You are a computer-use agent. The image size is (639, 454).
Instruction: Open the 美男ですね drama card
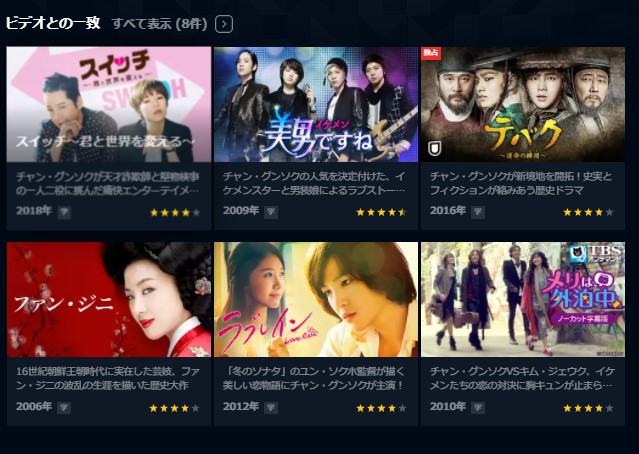316,104
